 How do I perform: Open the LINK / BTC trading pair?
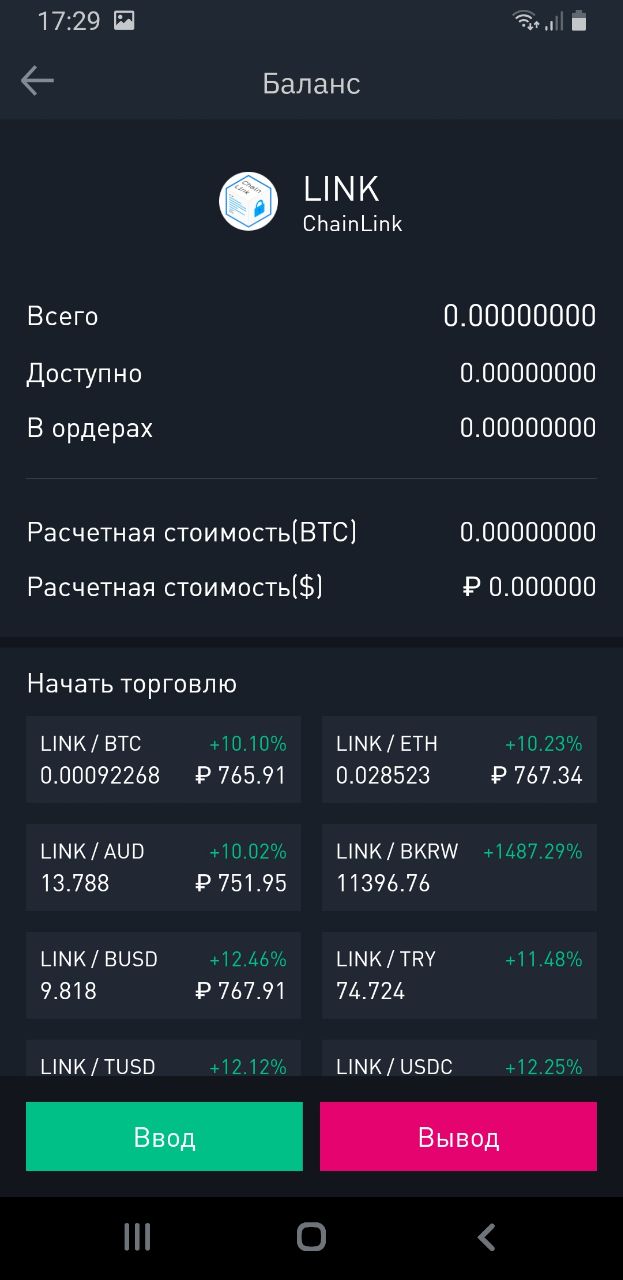163,759
